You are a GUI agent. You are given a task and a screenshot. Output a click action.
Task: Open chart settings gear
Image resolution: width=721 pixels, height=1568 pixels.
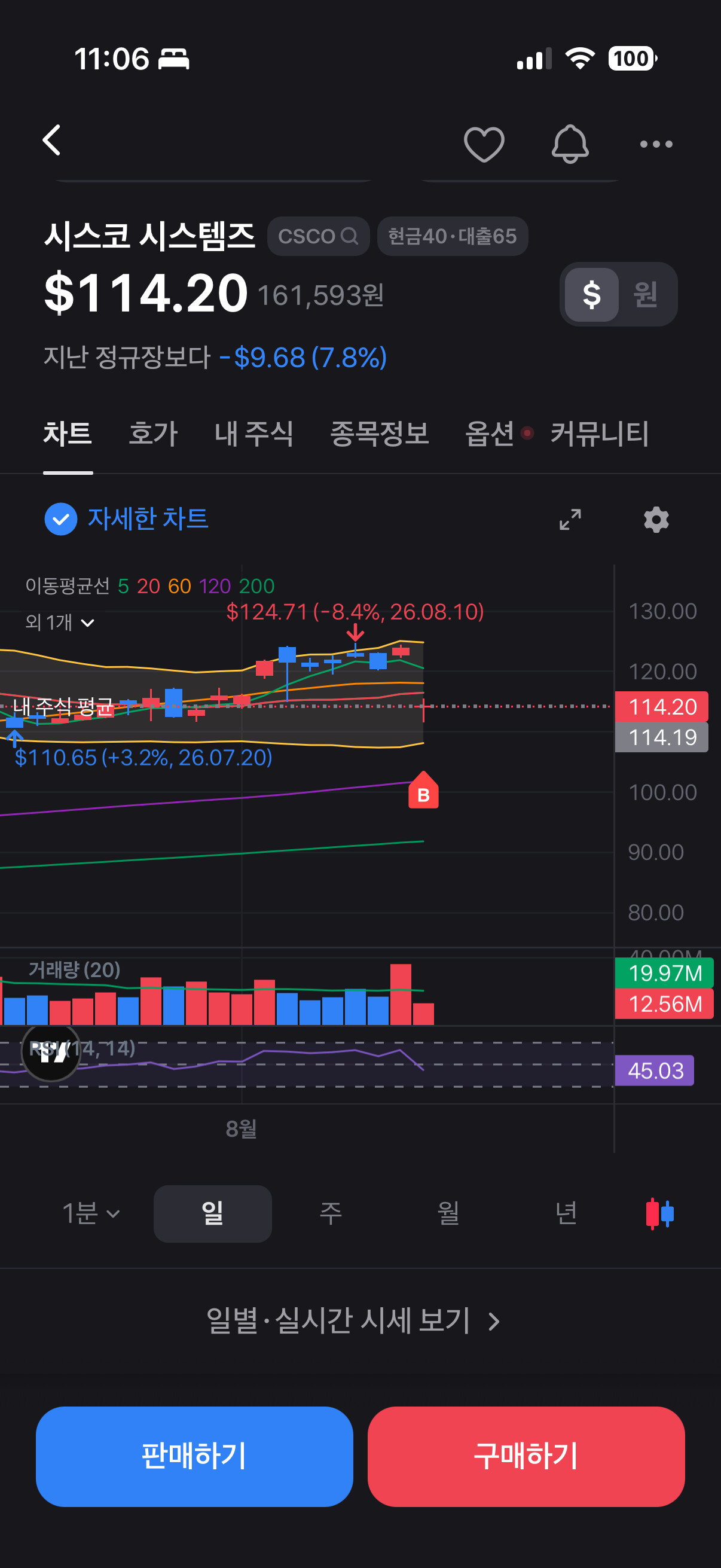[x=656, y=519]
